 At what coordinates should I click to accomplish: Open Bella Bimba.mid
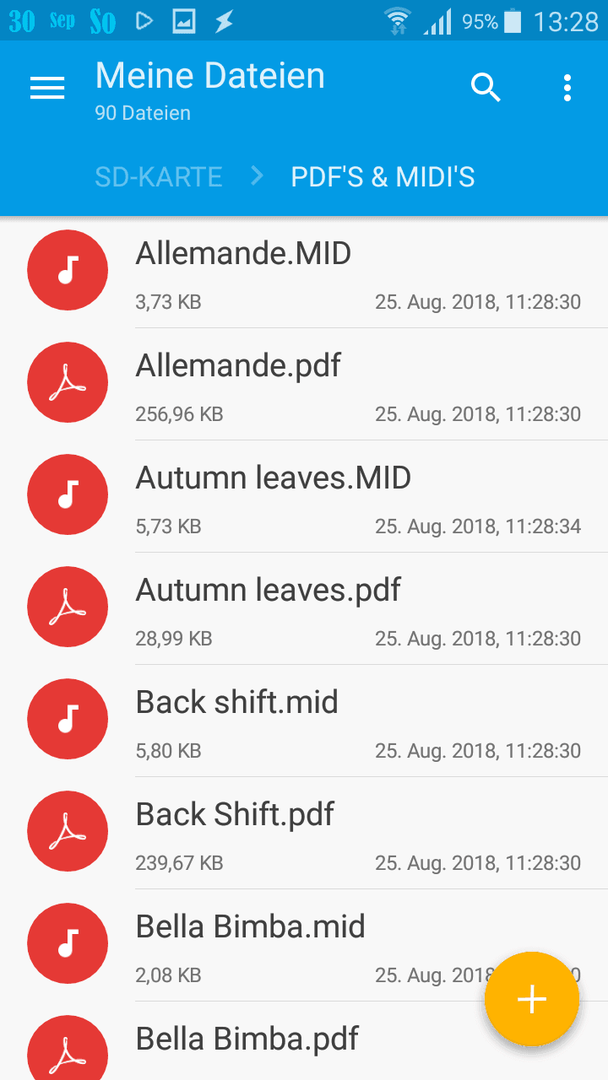click(304, 945)
